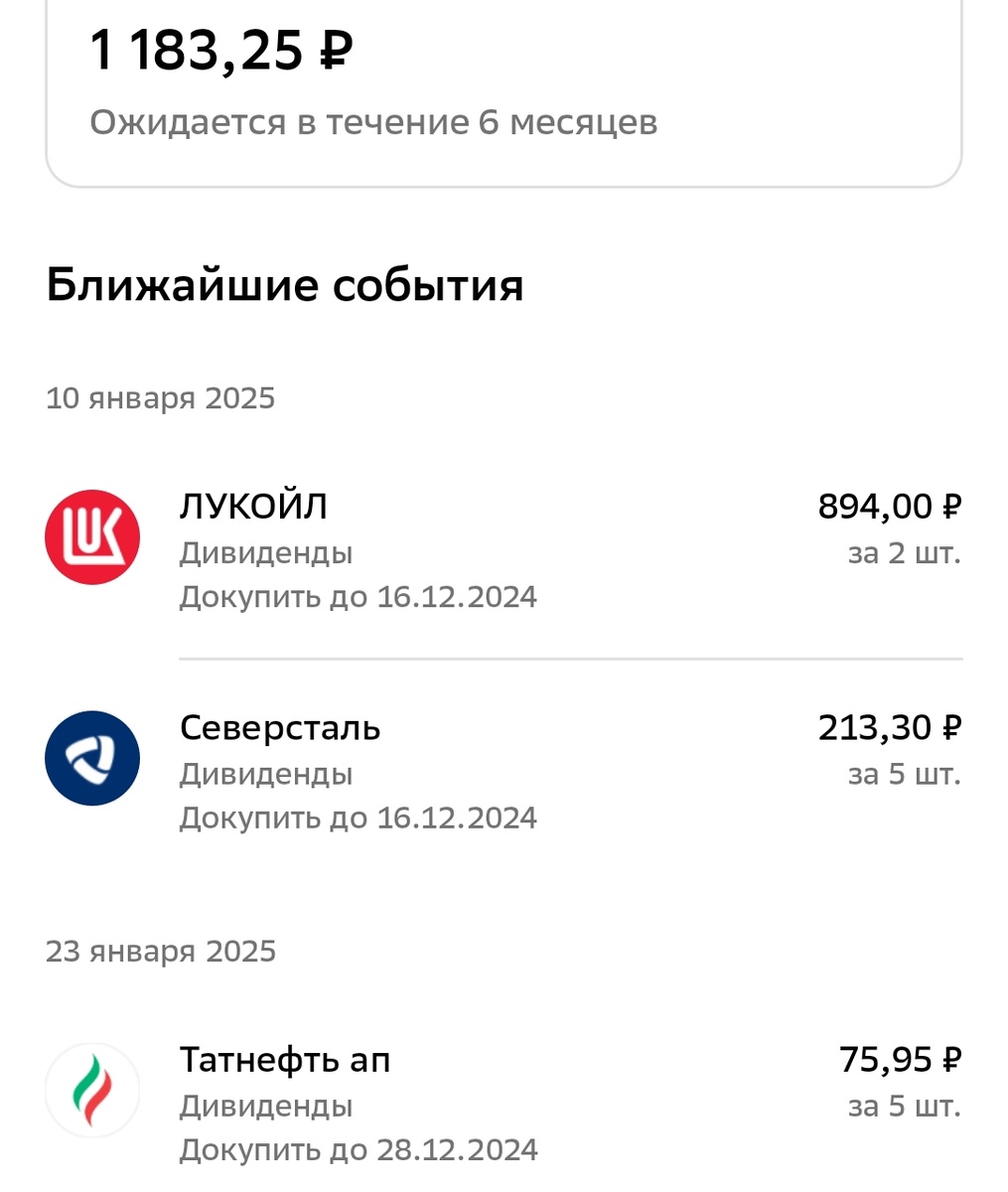Tap the 894,00 ₽ ЛУКОЙЛ dividend amount
Image resolution: width=1008 pixels, height=1192 pixels.
tap(891, 505)
